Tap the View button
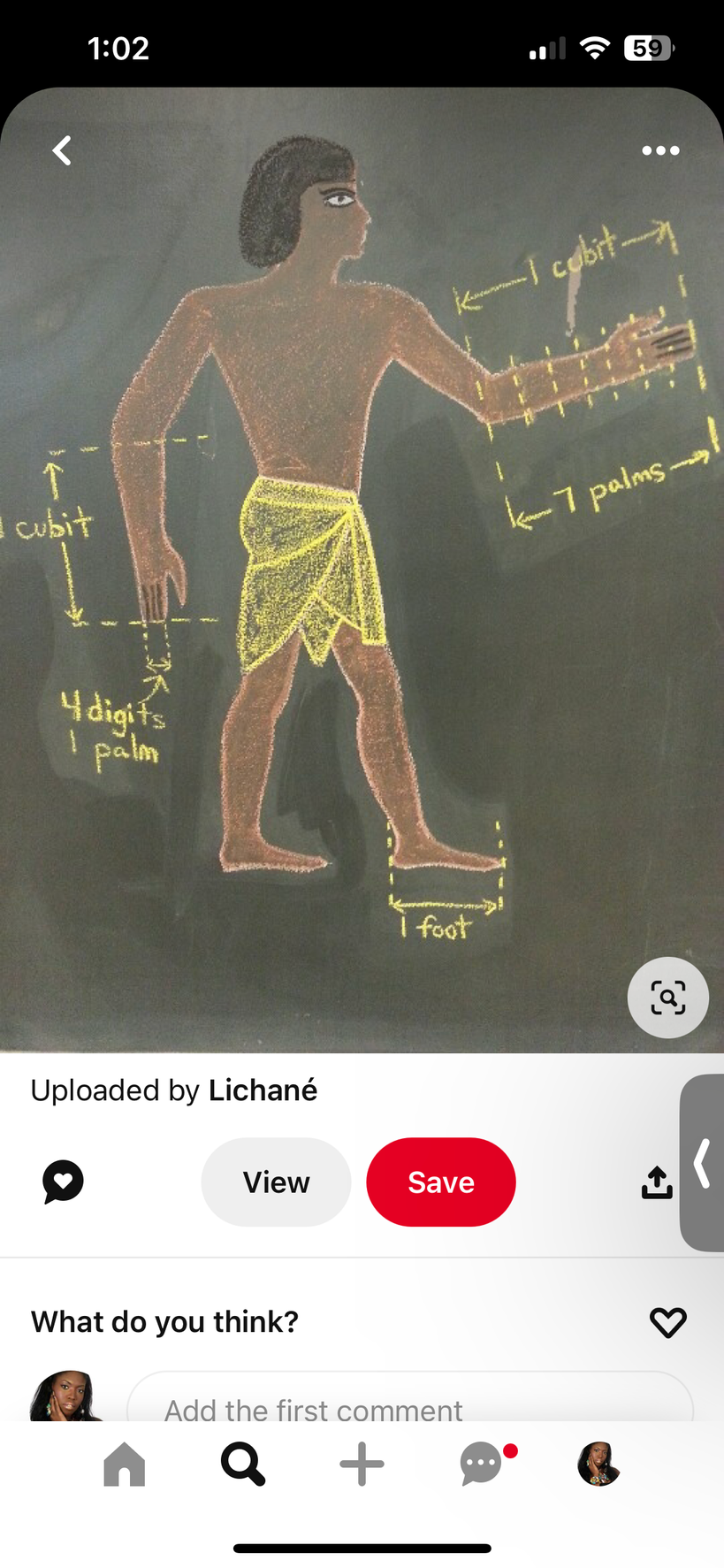The width and height of the screenshot is (724, 1568). click(x=276, y=1182)
